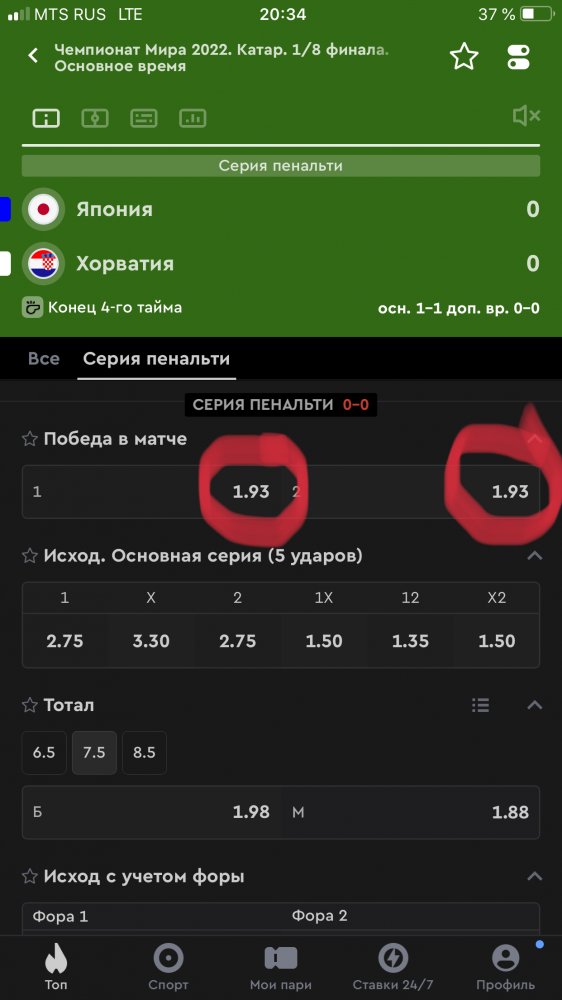Choose the 6.5 total option
The width and height of the screenshot is (562, 1000).
tap(44, 753)
